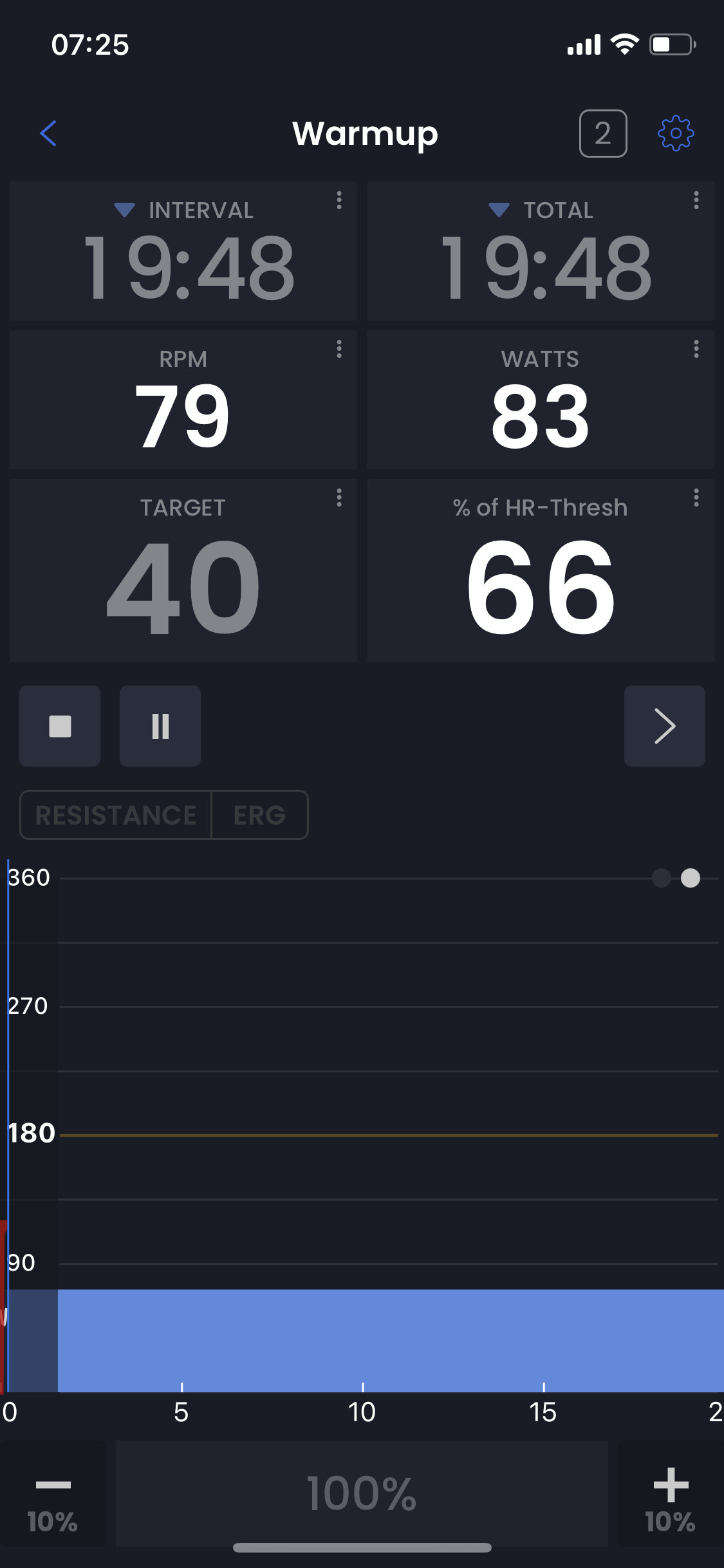Image resolution: width=724 pixels, height=1568 pixels.
Task: Open options menu on RPM tile
Action: tap(339, 349)
